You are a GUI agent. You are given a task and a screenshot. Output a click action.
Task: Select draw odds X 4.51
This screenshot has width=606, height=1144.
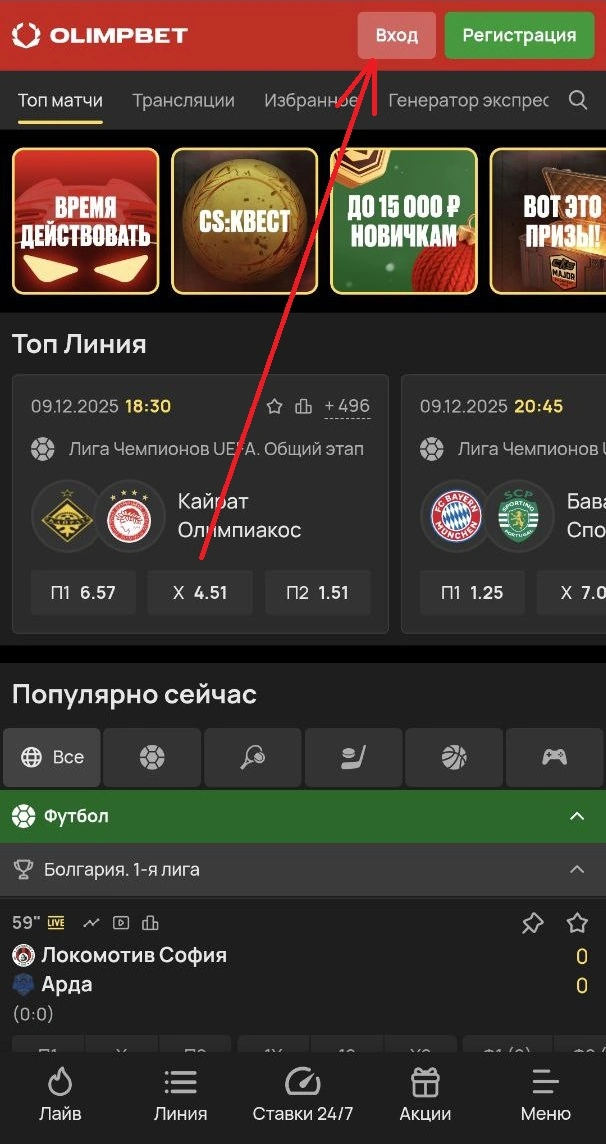coord(200,592)
